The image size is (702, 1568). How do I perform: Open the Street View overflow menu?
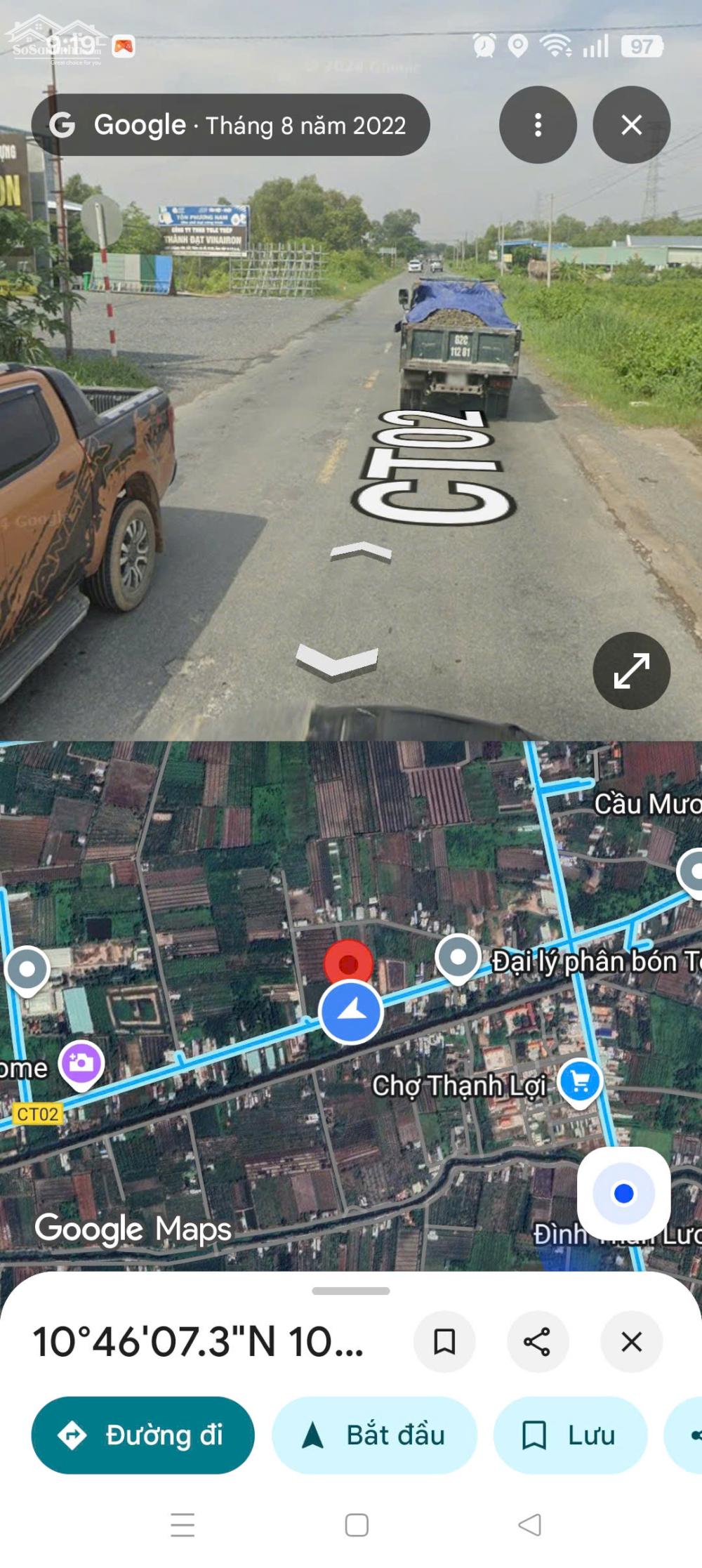(x=538, y=125)
